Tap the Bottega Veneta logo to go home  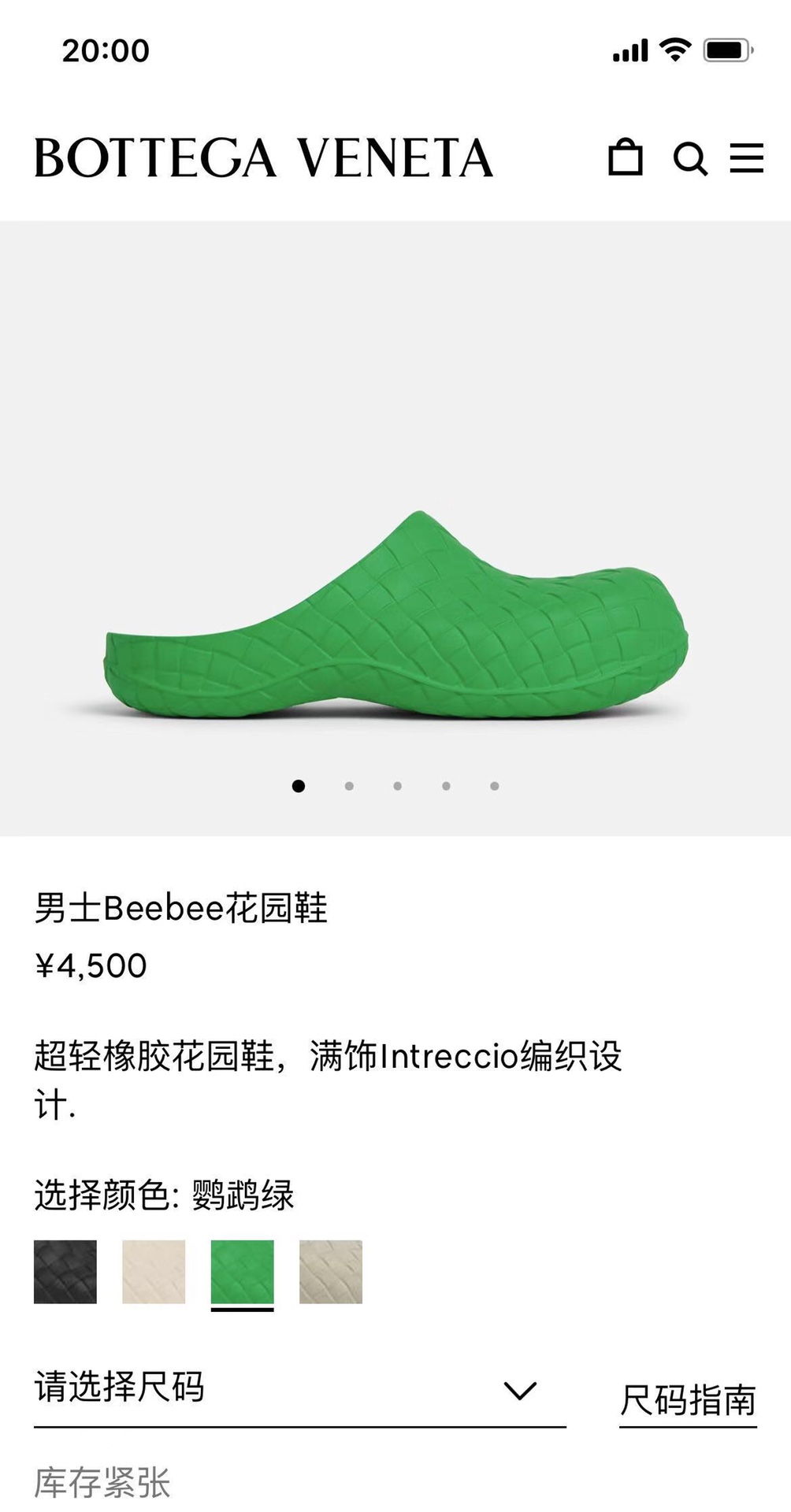coord(263,157)
